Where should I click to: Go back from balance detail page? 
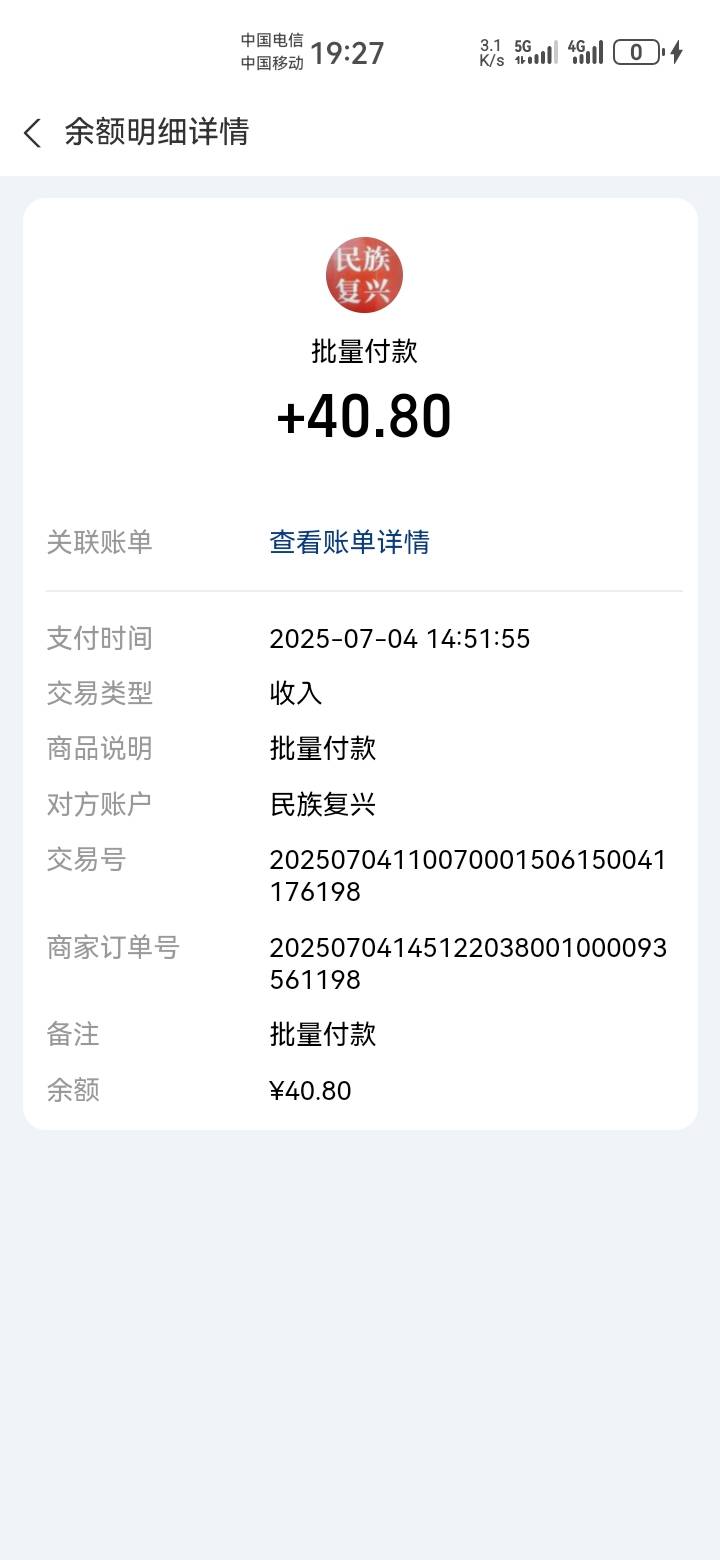tap(32, 133)
